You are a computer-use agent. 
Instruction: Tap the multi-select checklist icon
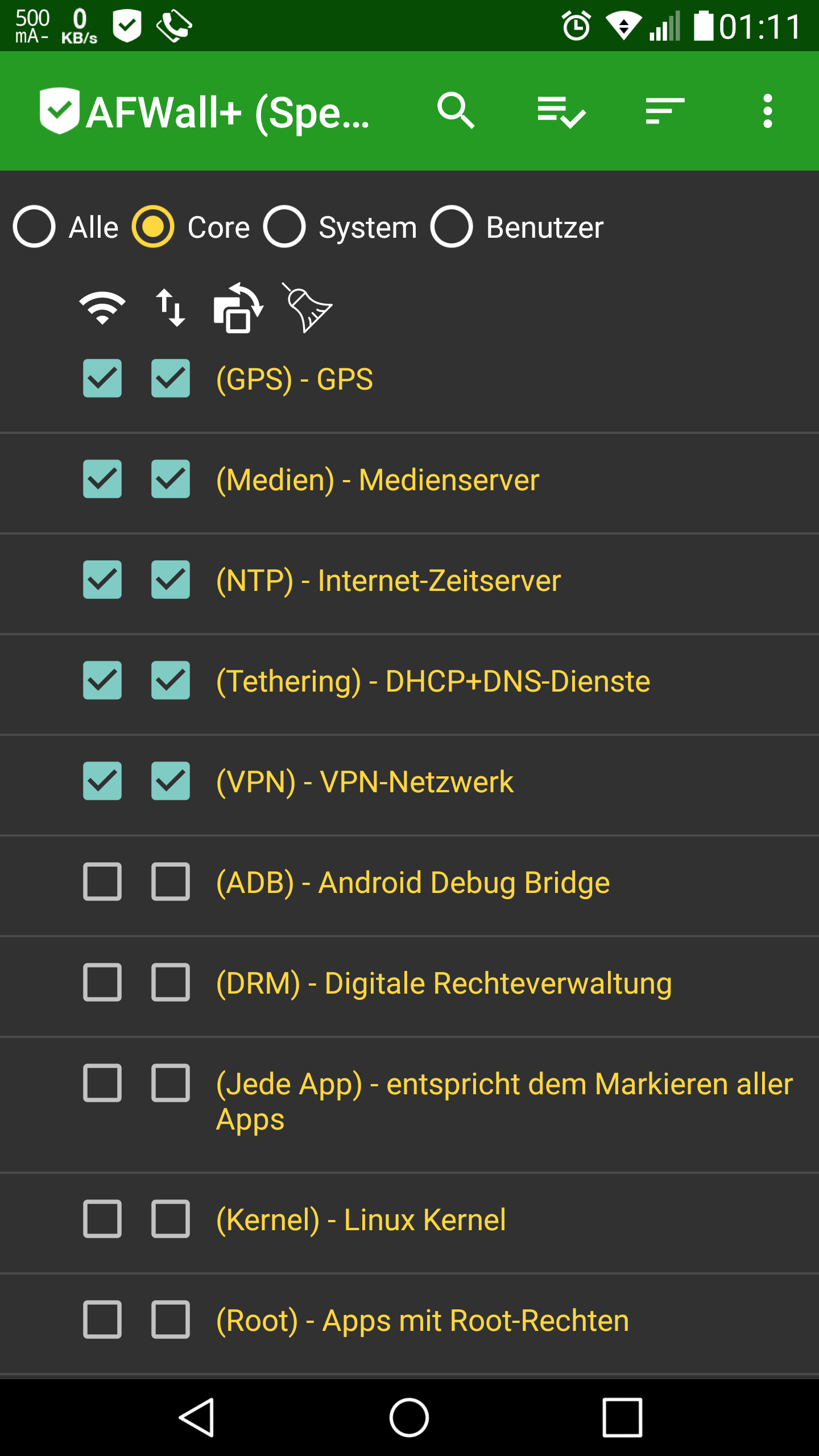click(x=561, y=111)
